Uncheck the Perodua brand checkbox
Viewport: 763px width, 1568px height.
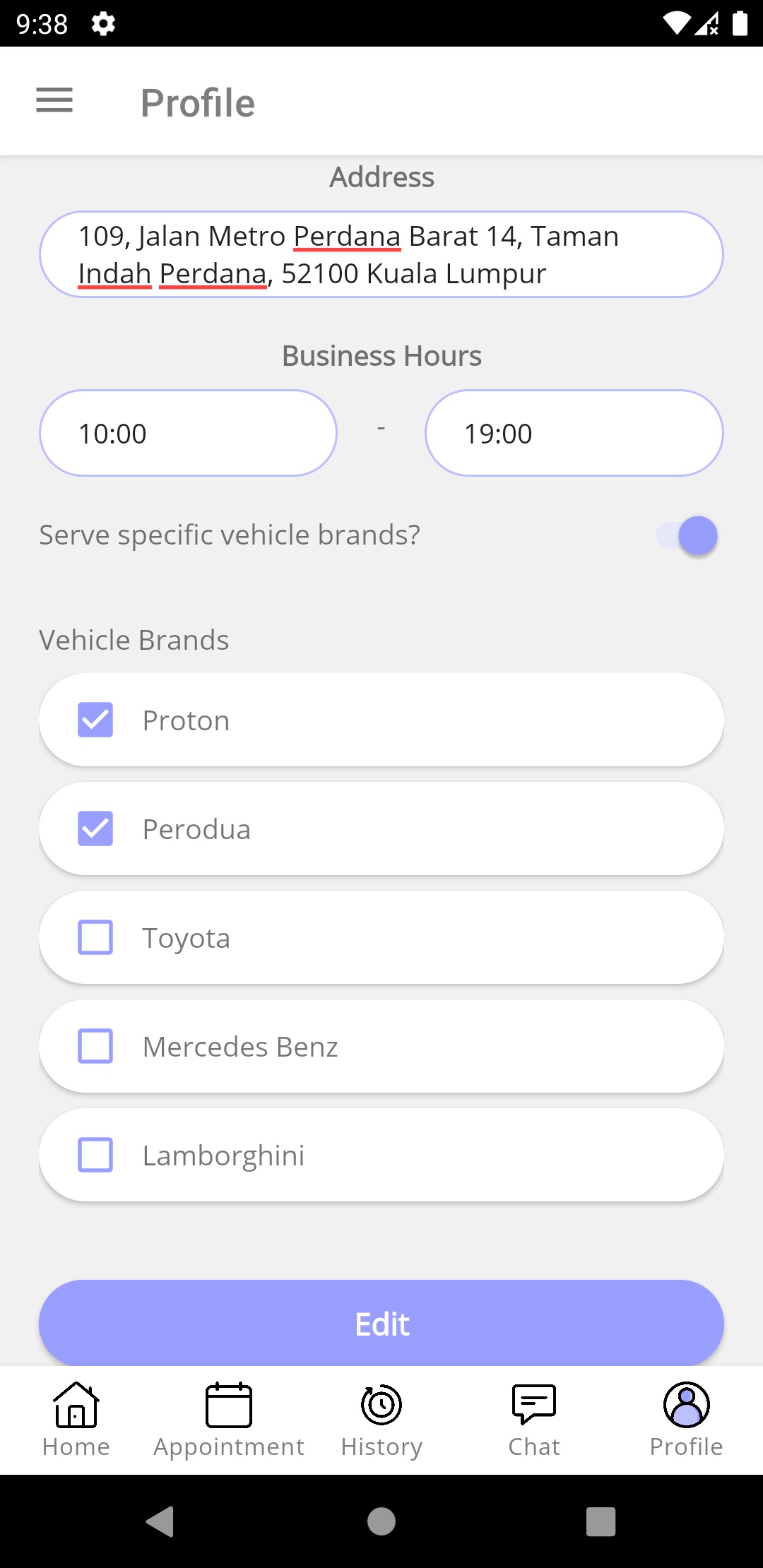tap(95, 828)
